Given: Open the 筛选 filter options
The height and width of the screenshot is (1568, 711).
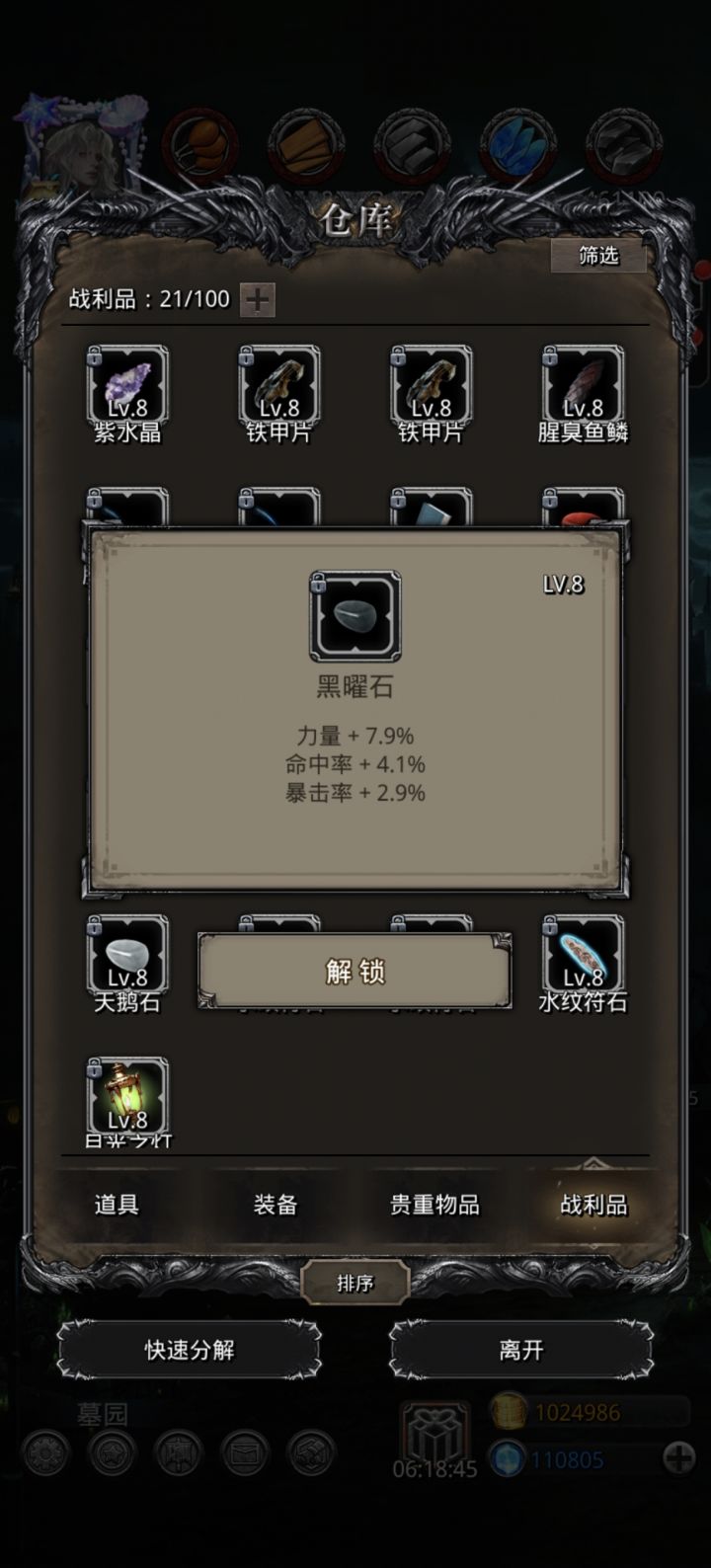Looking at the screenshot, I should click(x=596, y=256).
